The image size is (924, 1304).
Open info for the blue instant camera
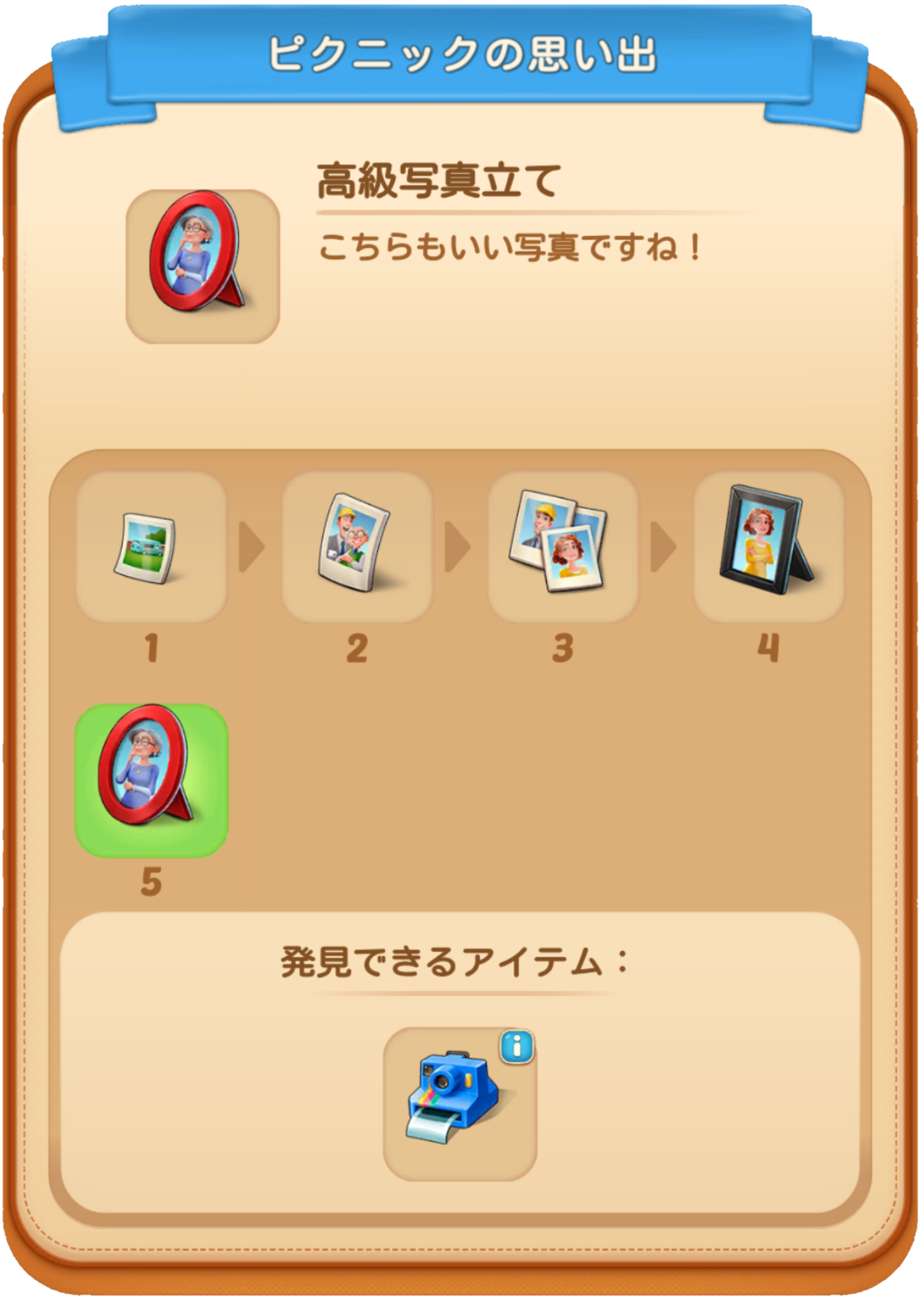517,1047
